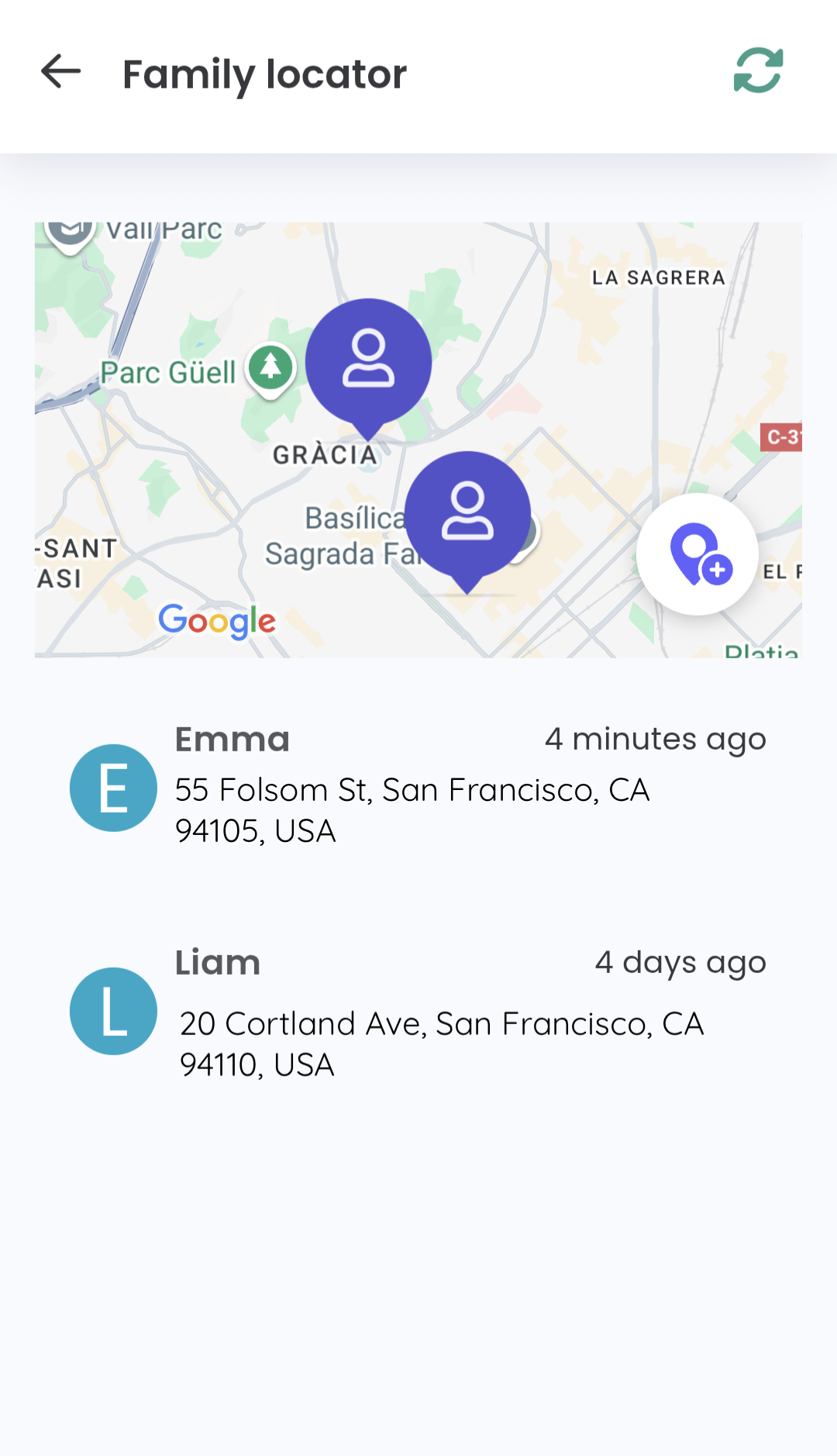Image resolution: width=837 pixels, height=1456 pixels.
Task: Tap the Parc Güell tree marker
Action: [x=270, y=368]
